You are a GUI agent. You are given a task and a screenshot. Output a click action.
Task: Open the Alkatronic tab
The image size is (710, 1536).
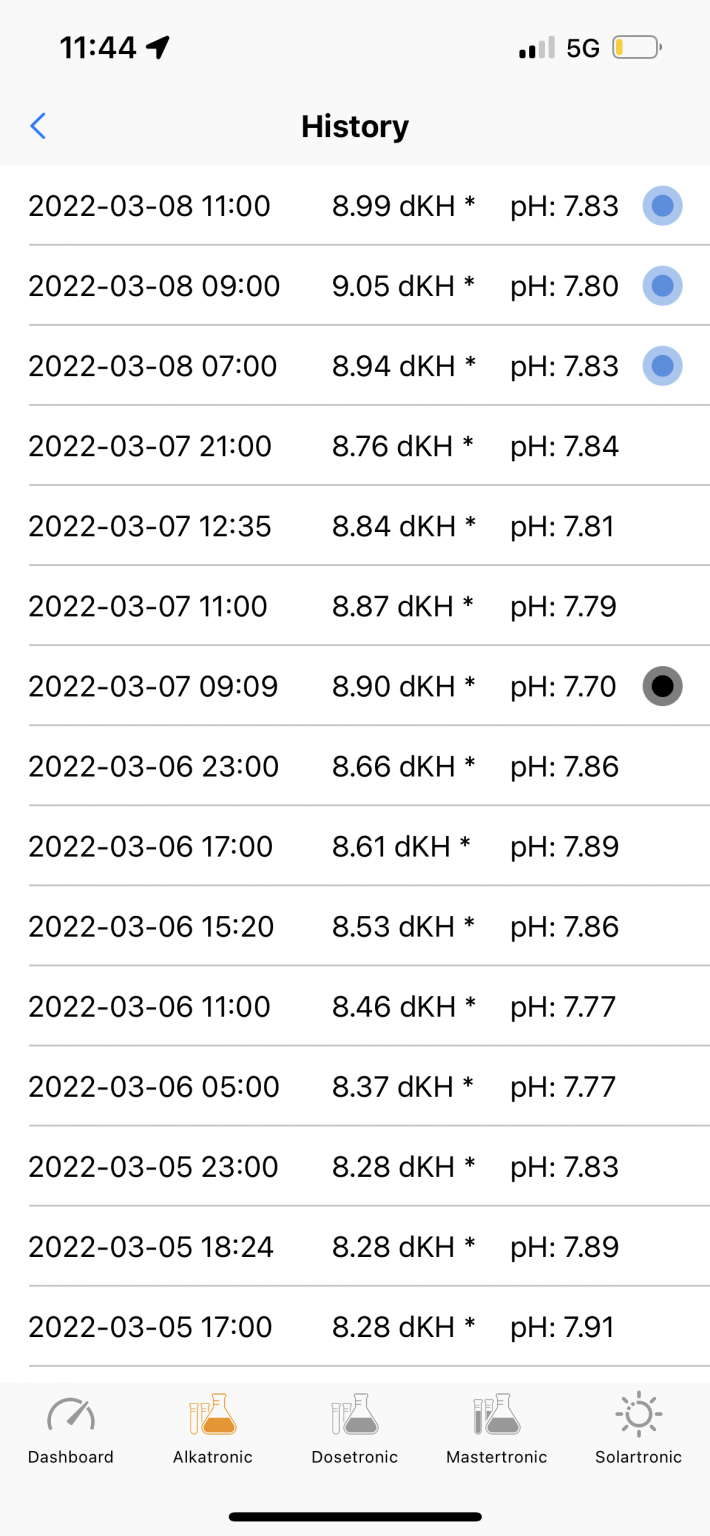point(212,1429)
